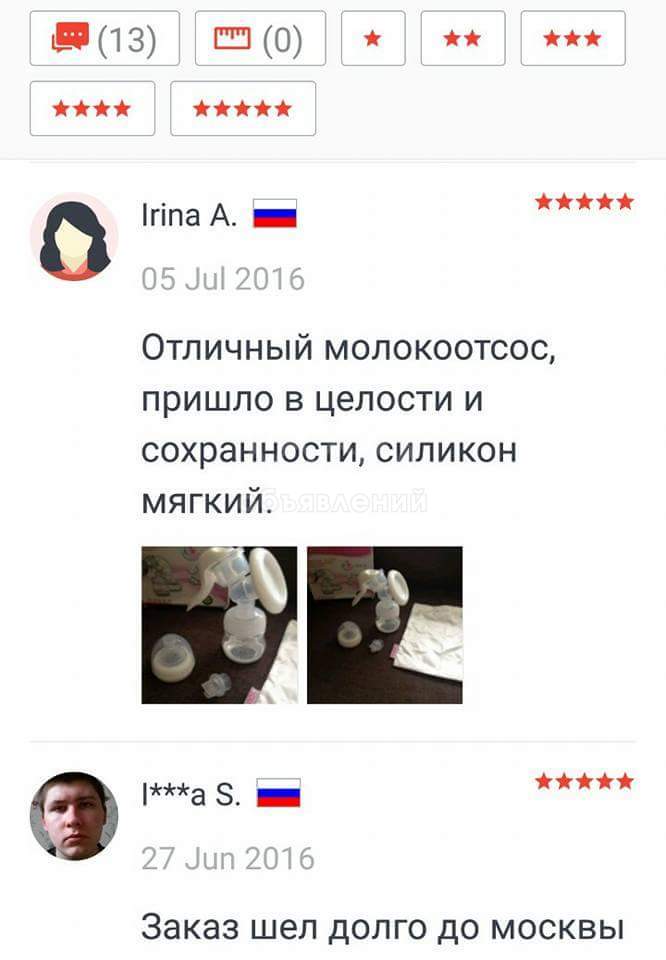Select the five-star review filter

243,108
